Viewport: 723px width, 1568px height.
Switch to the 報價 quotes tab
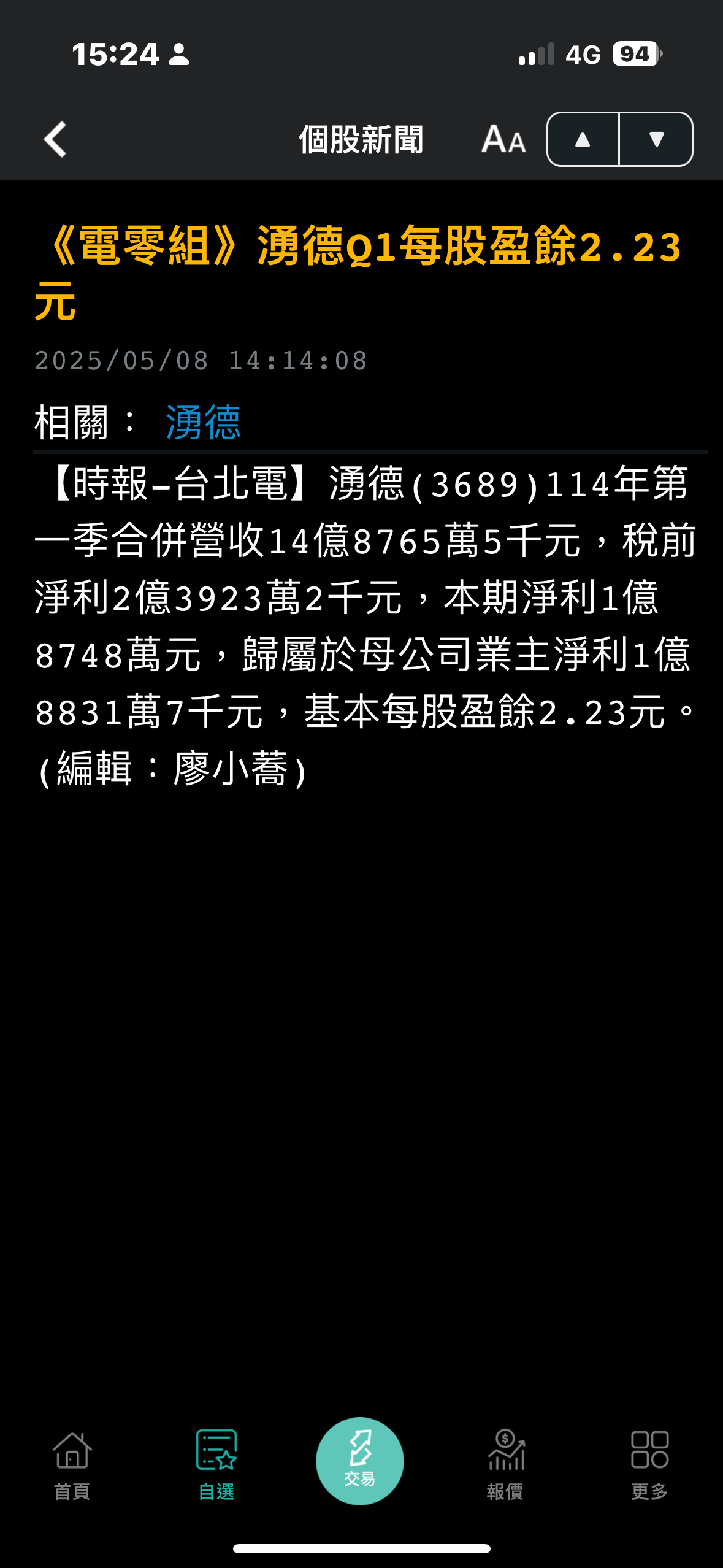pyautogui.click(x=505, y=1463)
